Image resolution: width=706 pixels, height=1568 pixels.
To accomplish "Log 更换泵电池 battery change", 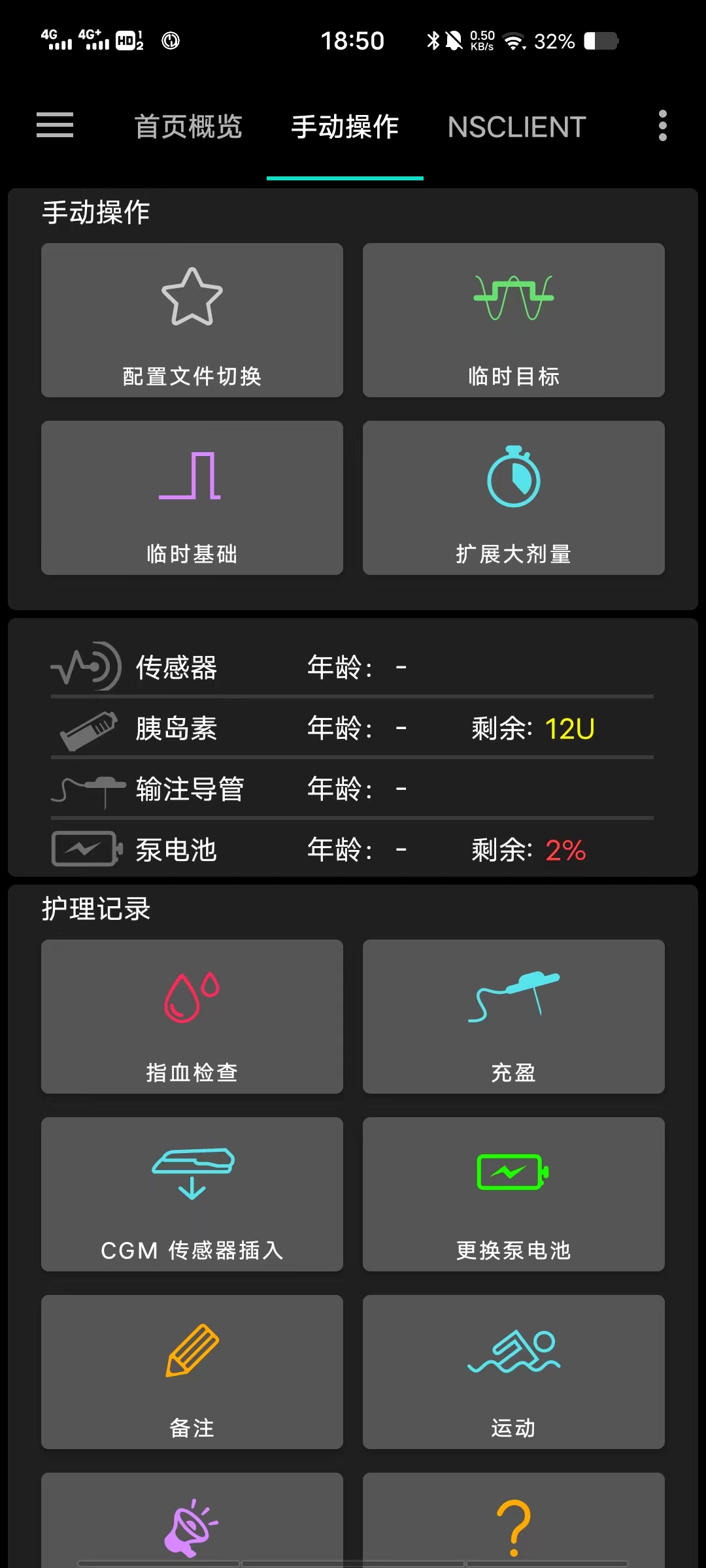I will click(514, 1194).
